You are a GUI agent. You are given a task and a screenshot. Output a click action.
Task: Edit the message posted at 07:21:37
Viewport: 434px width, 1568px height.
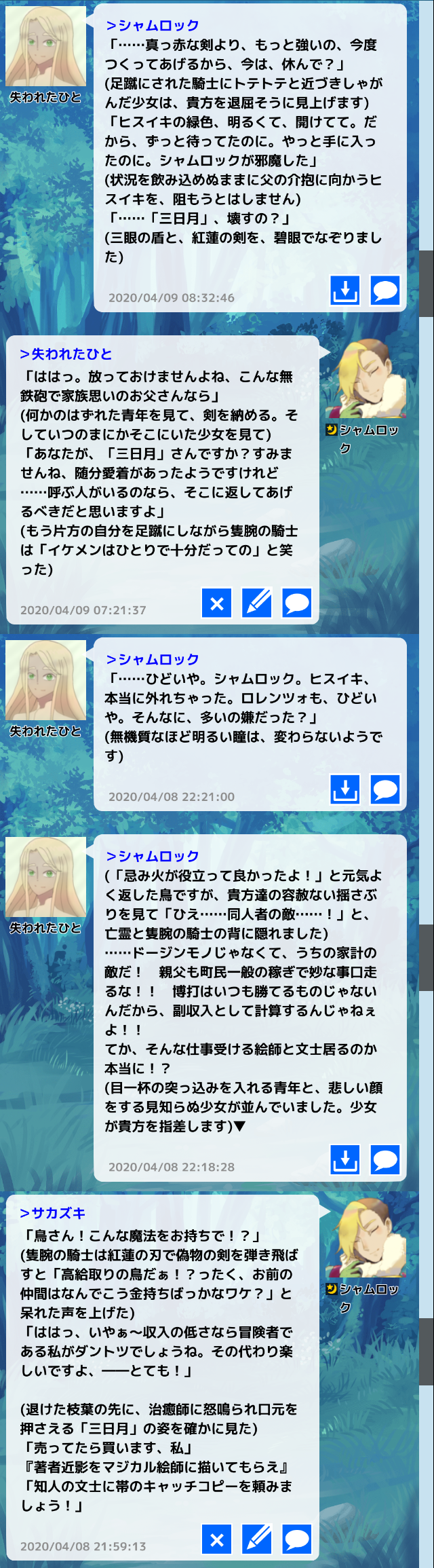click(x=257, y=603)
